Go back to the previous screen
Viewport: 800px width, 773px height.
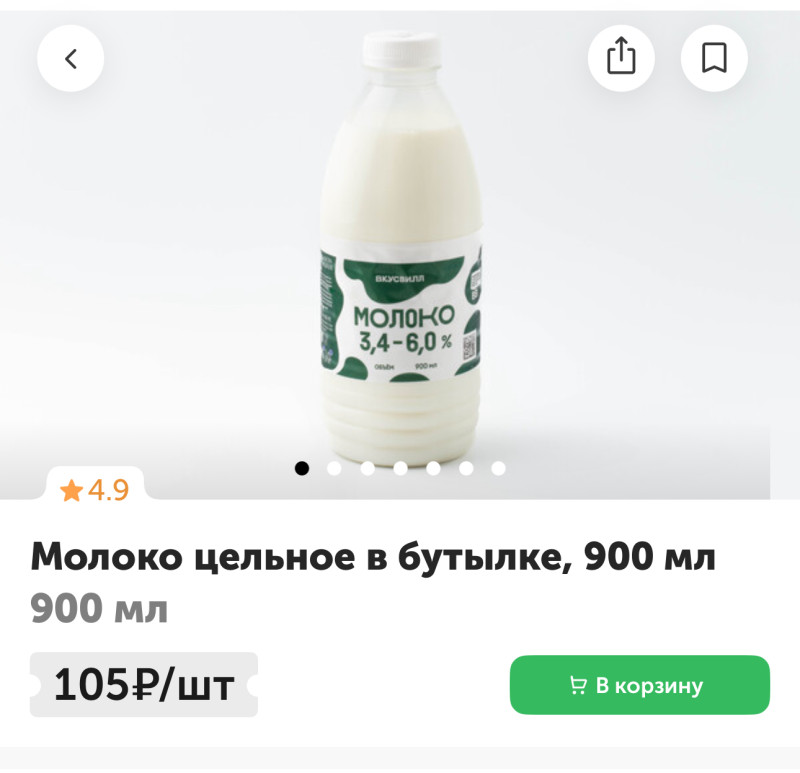coord(70,58)
